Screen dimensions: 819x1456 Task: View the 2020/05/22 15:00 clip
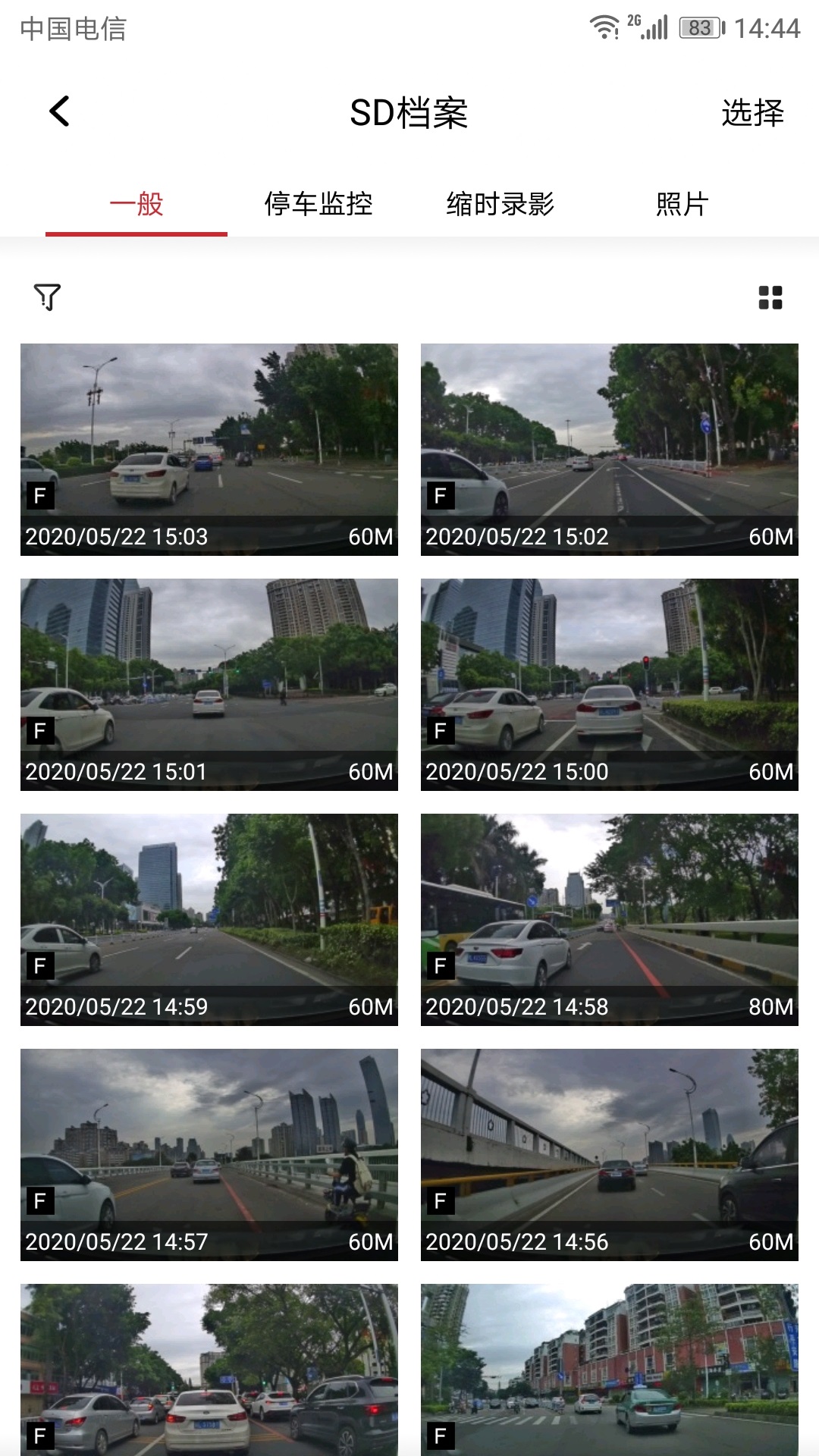[x=610, y=684]
